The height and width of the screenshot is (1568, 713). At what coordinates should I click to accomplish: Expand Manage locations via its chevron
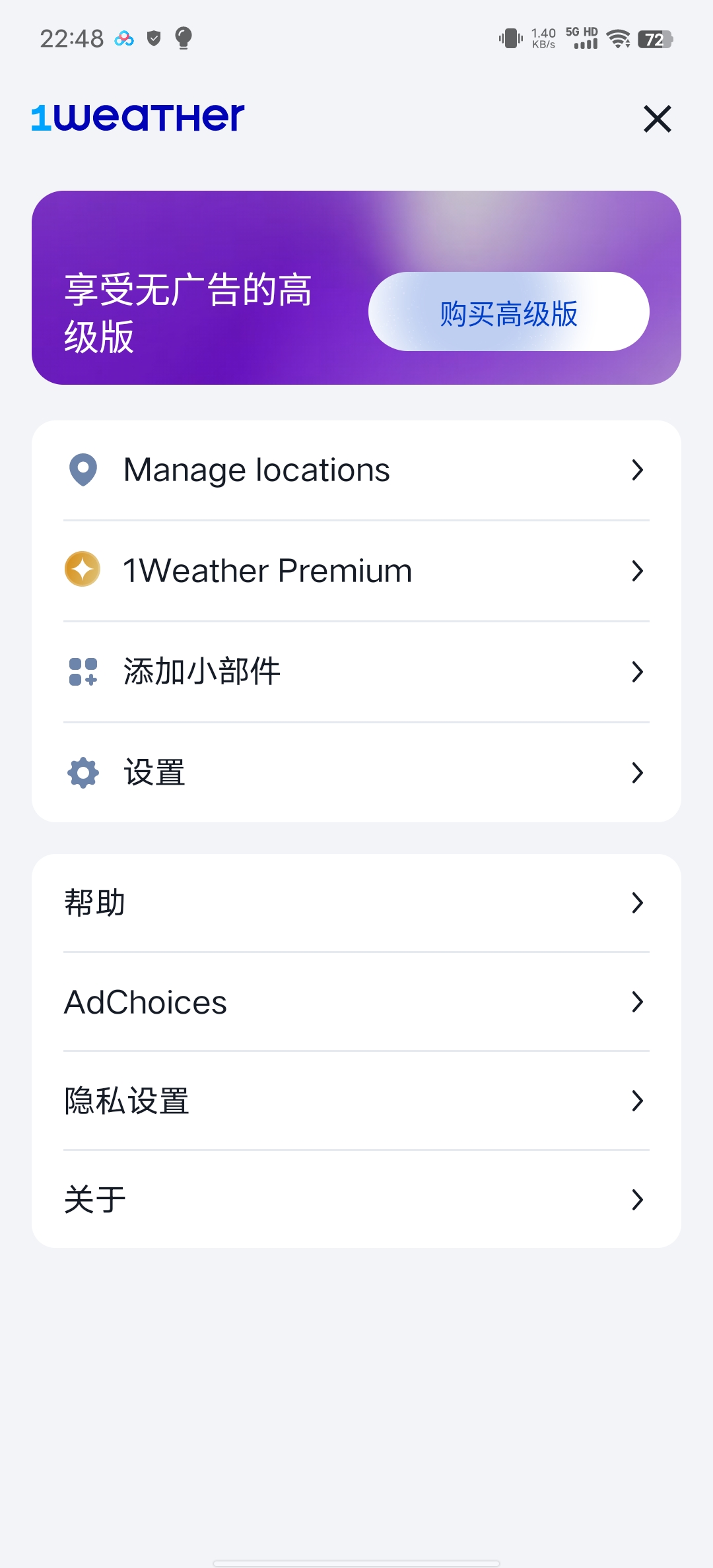click(x=636, y=469)
